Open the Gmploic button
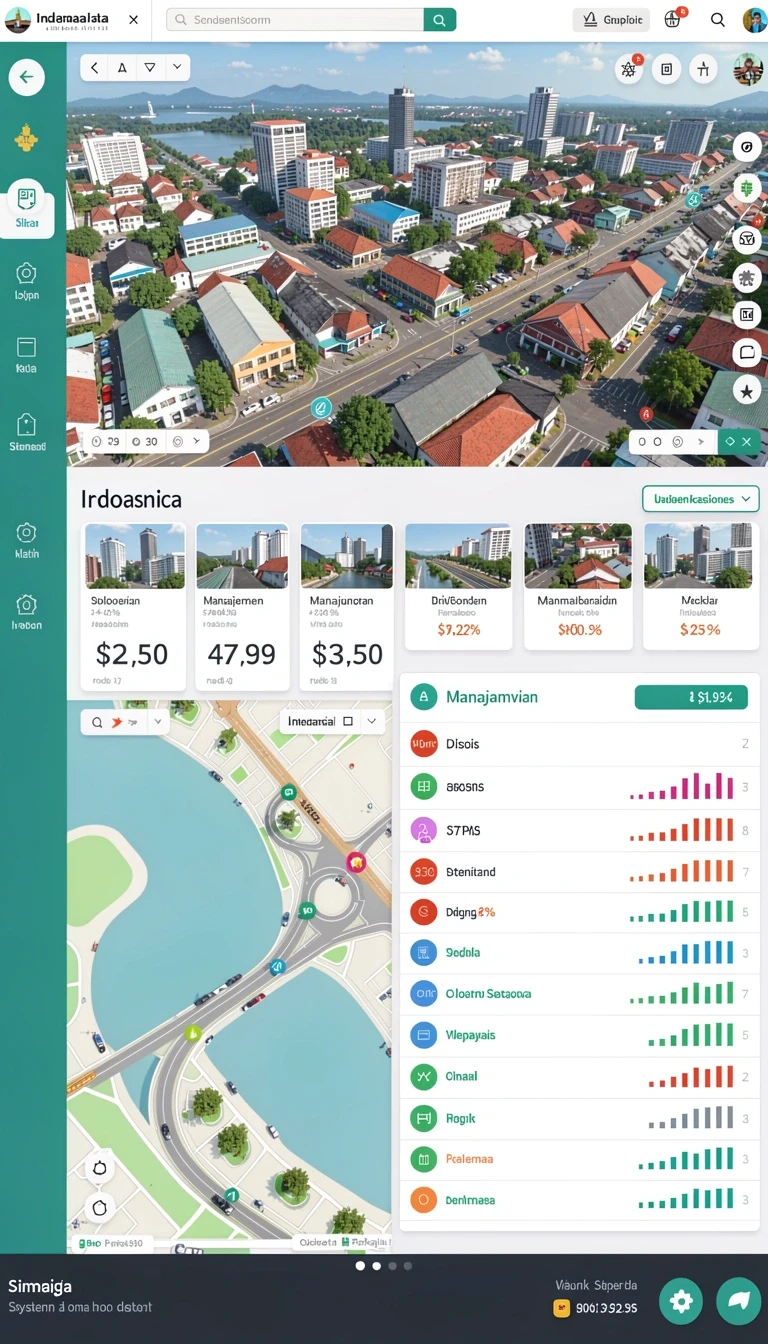 [611, 19]
